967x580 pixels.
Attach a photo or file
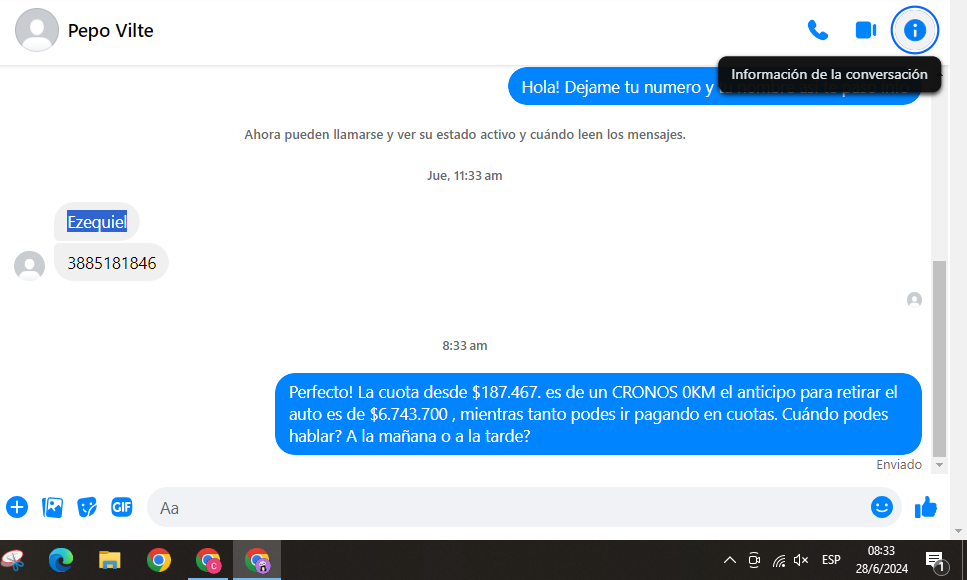52,507
